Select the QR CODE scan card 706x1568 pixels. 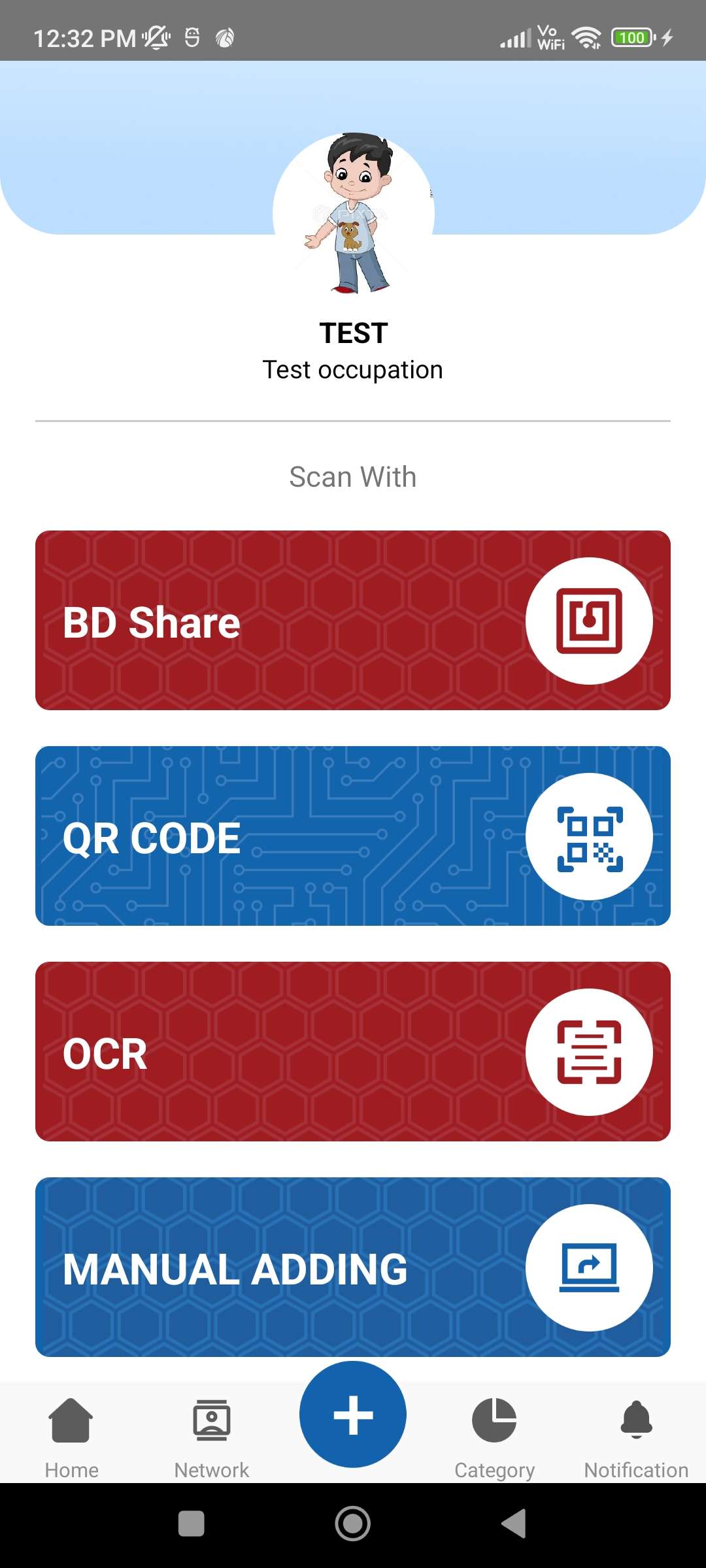click(x=353, y=836)
